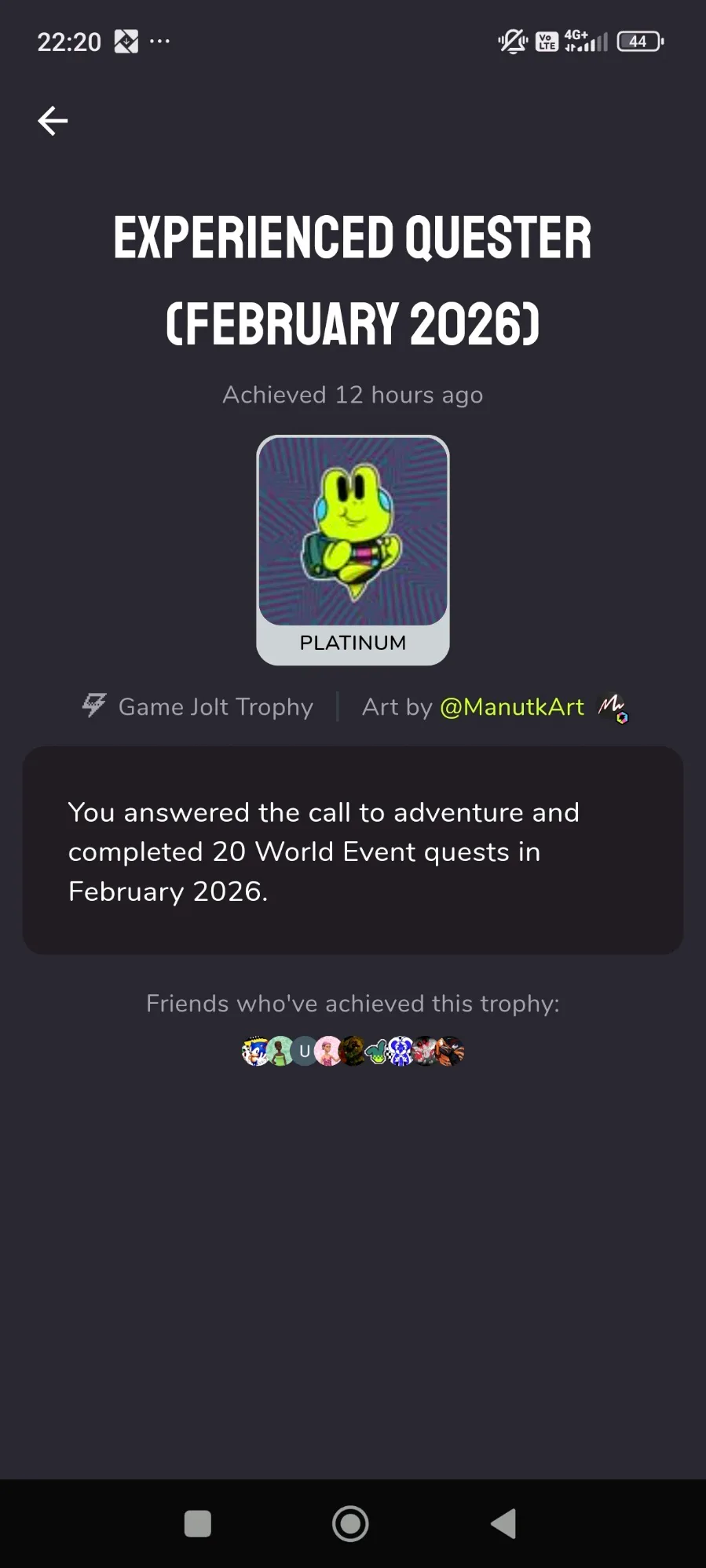Open @ManutkArt artist profile link
The width and height of the screenshot is (706, 1568).
tap(511, 707)
